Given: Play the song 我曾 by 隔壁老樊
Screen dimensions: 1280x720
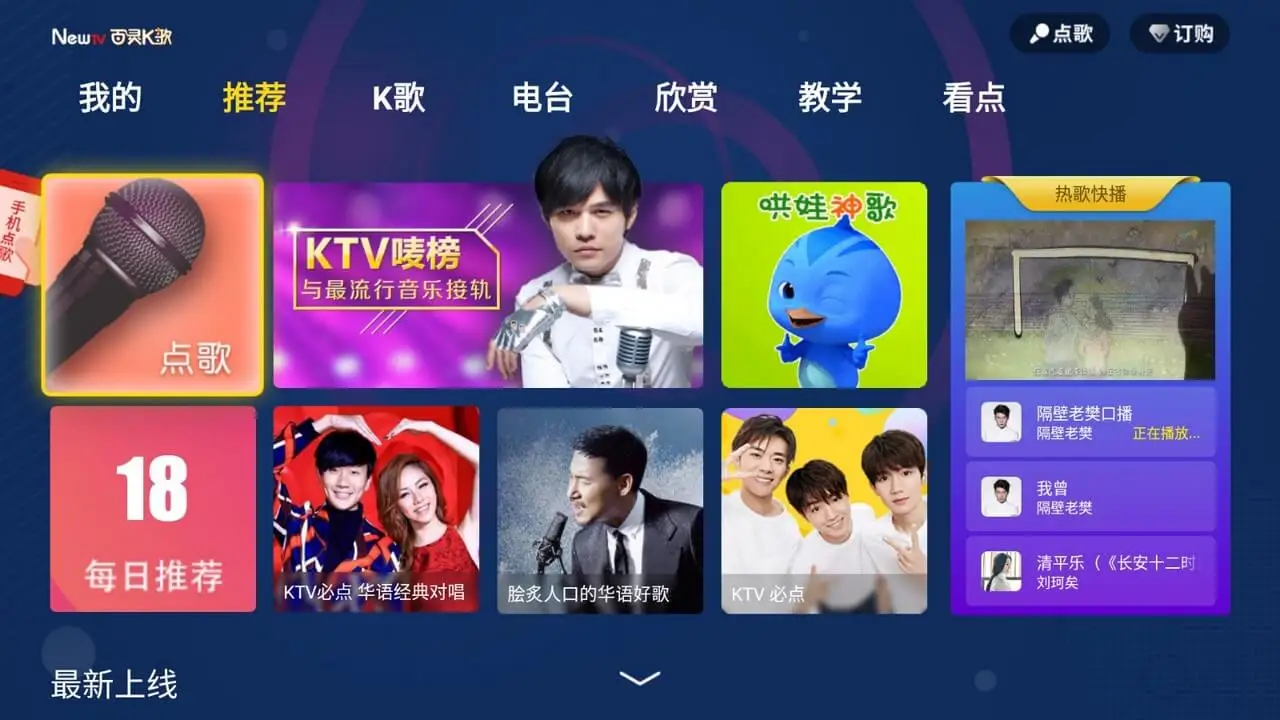Looking at the screenshot, I should 1090,497.
